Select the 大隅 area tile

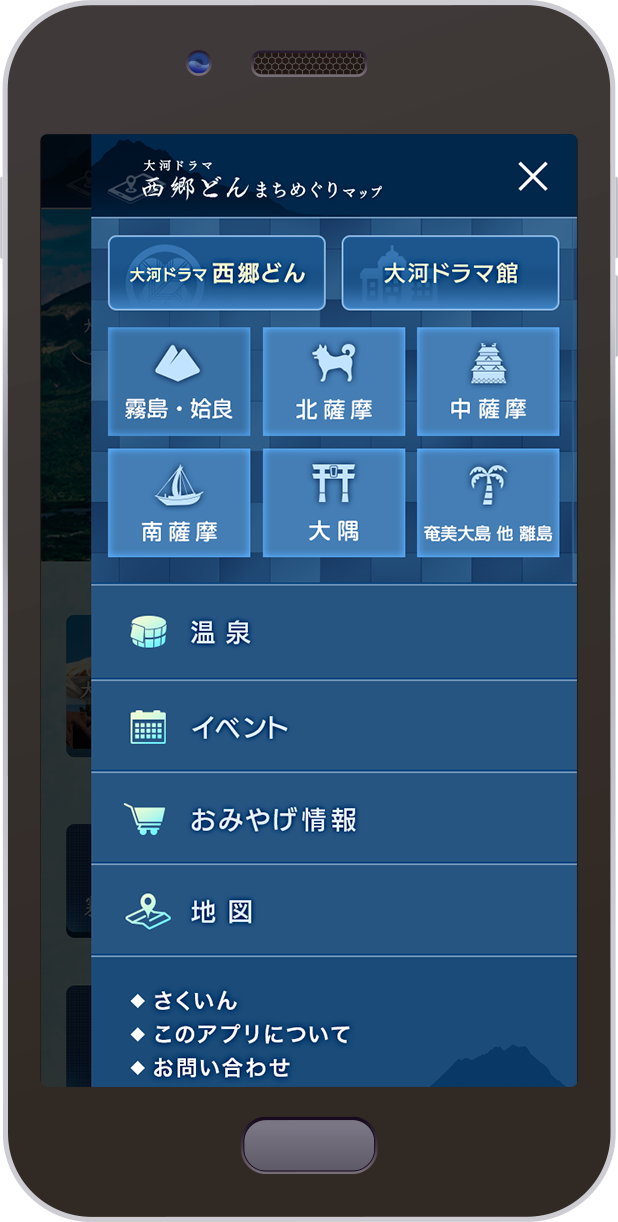click(x=334, y=503)
